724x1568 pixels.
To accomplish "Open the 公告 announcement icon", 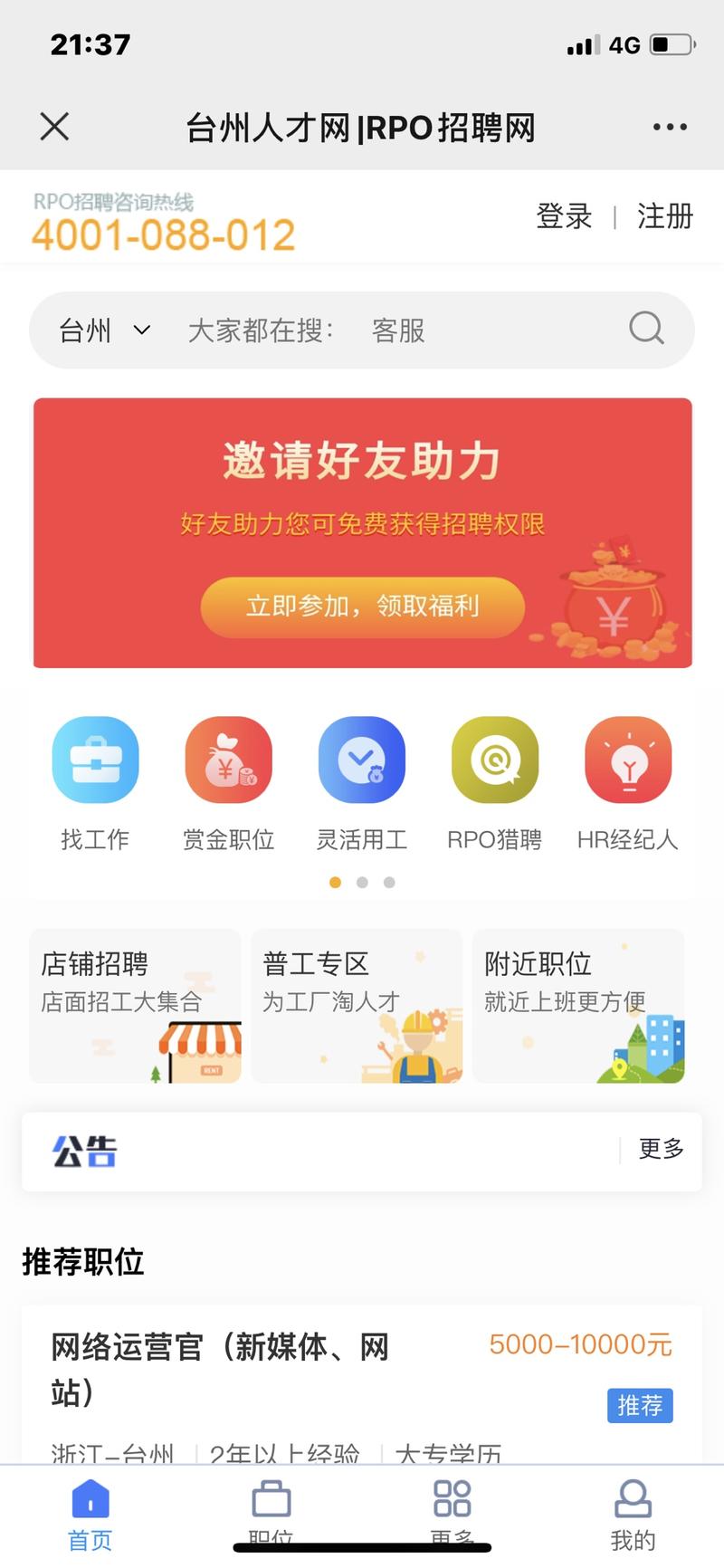I will 84,1151.
